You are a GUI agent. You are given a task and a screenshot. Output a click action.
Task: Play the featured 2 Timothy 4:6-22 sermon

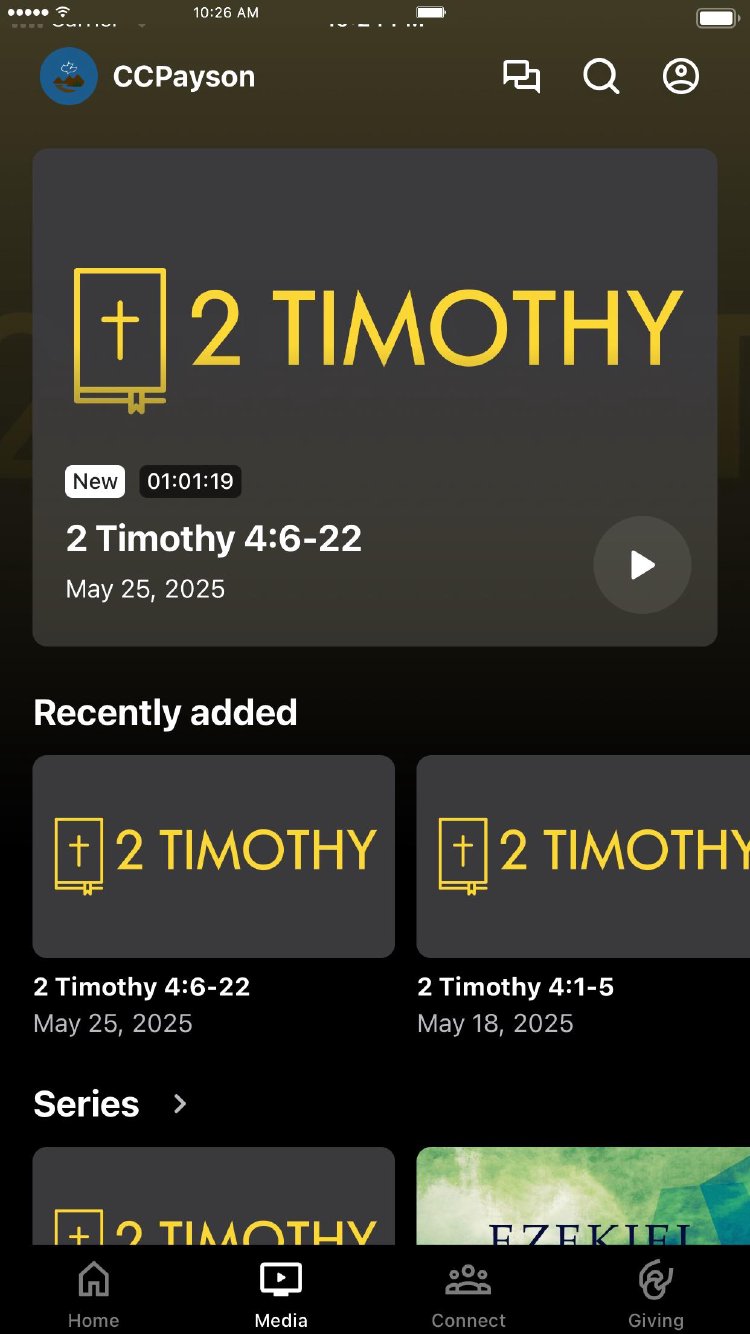(x=642, y=565)
